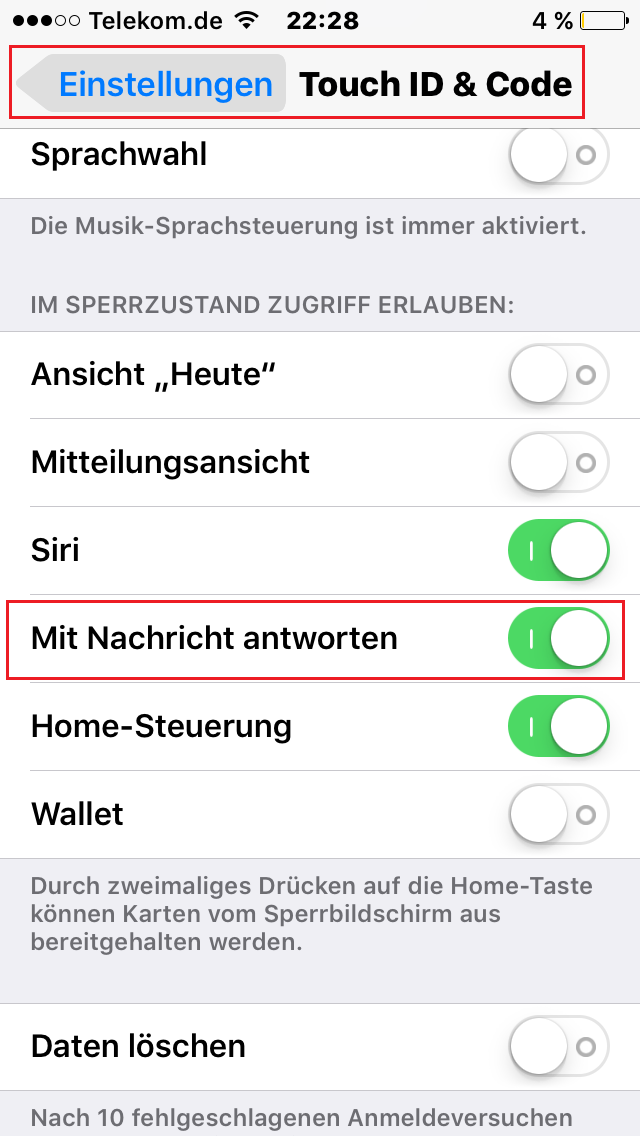Go back to Einstellungen
The width and height of the screenshot is (640, 1136).
click(151, 84)
